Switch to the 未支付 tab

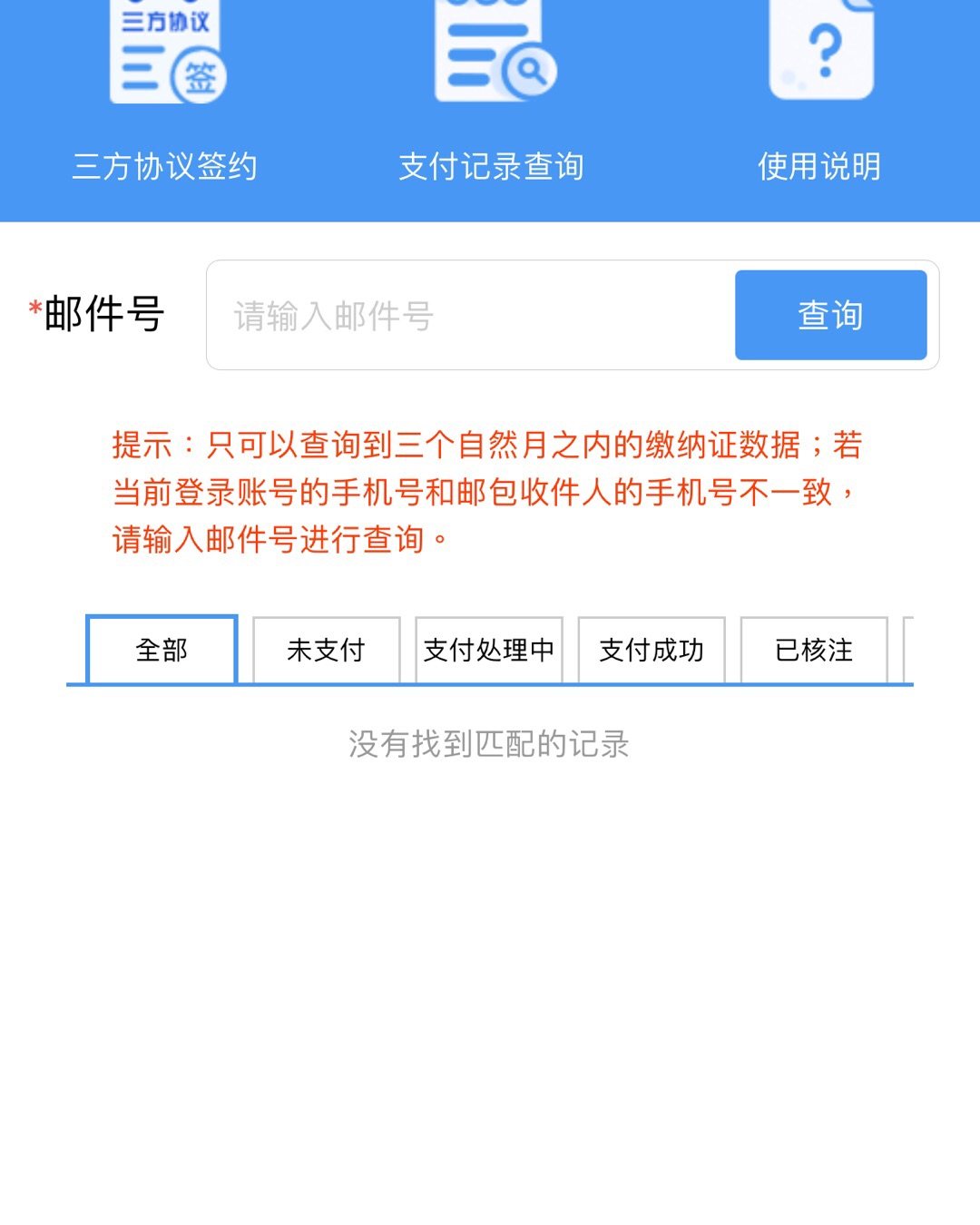coord(326,650)
